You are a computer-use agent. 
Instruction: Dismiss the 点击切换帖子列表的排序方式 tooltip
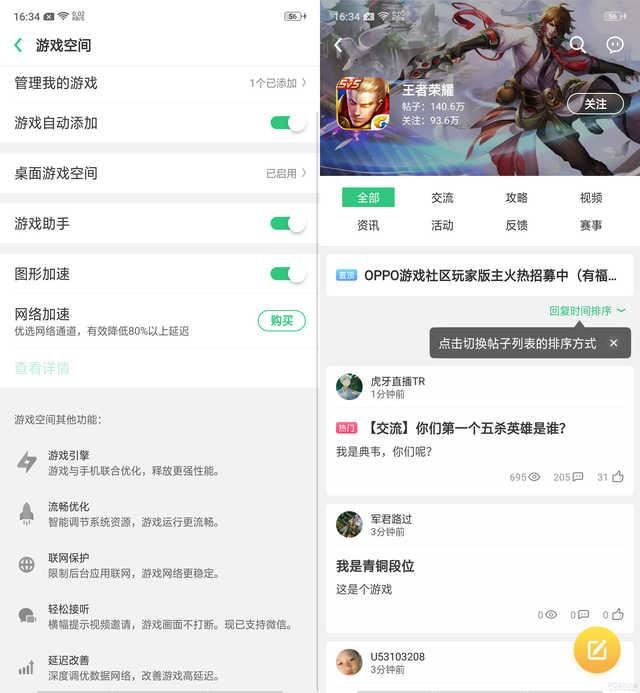(613, 343)
